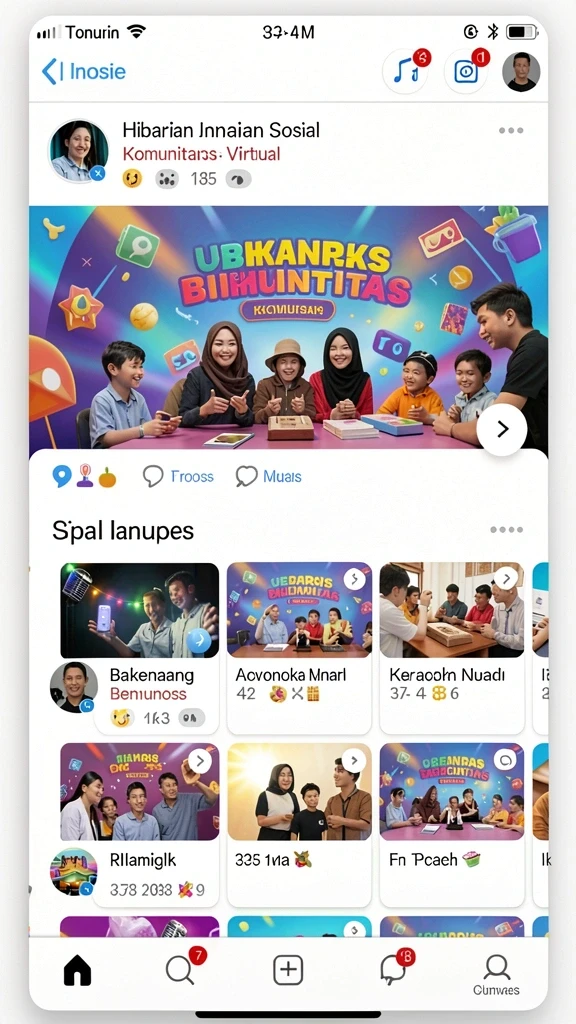The image size is (576, 1024).
Task: Open overflow menu of Hibarian Jnnaian Sosial post
Action: pos(511,131)
